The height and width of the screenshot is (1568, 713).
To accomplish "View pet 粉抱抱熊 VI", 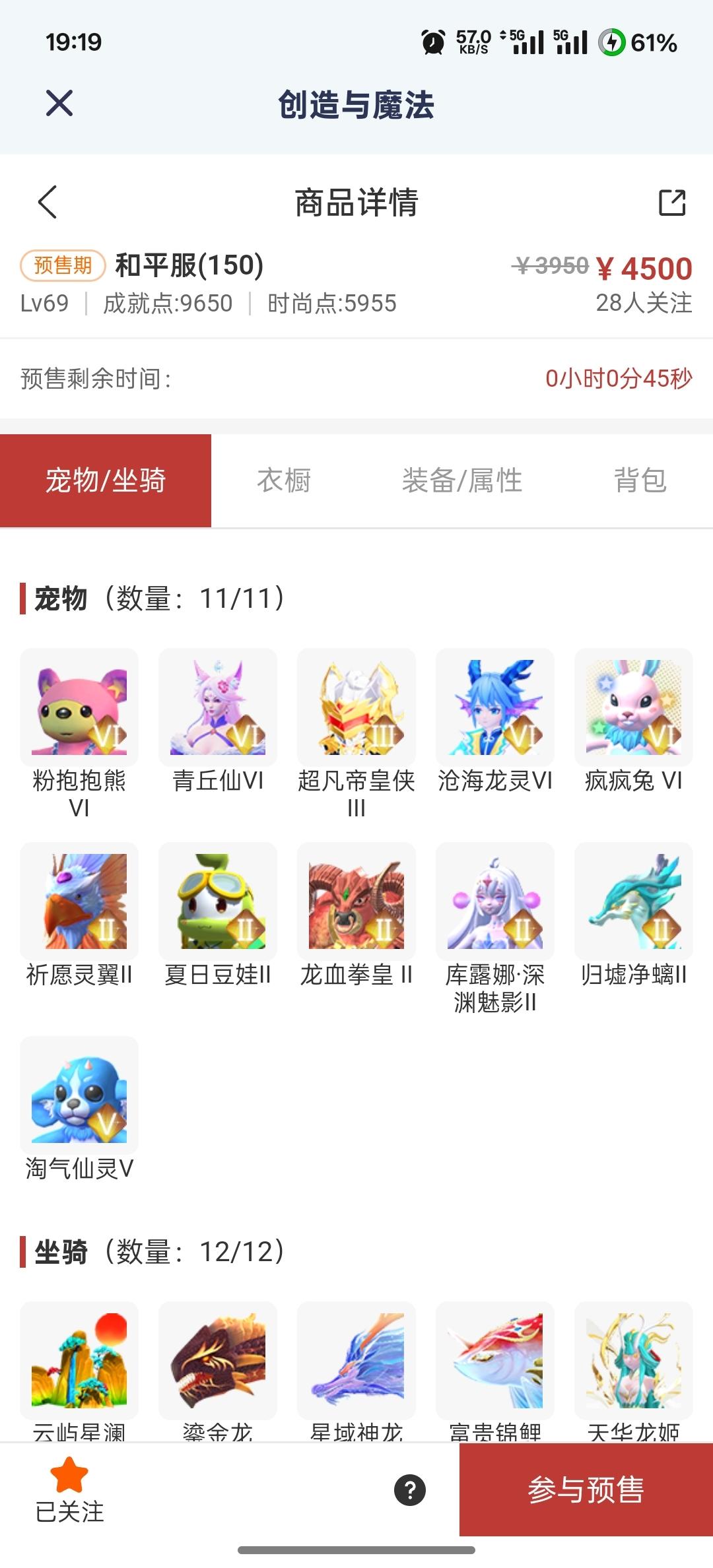I will pyautogui.click(x=79, y=707).
